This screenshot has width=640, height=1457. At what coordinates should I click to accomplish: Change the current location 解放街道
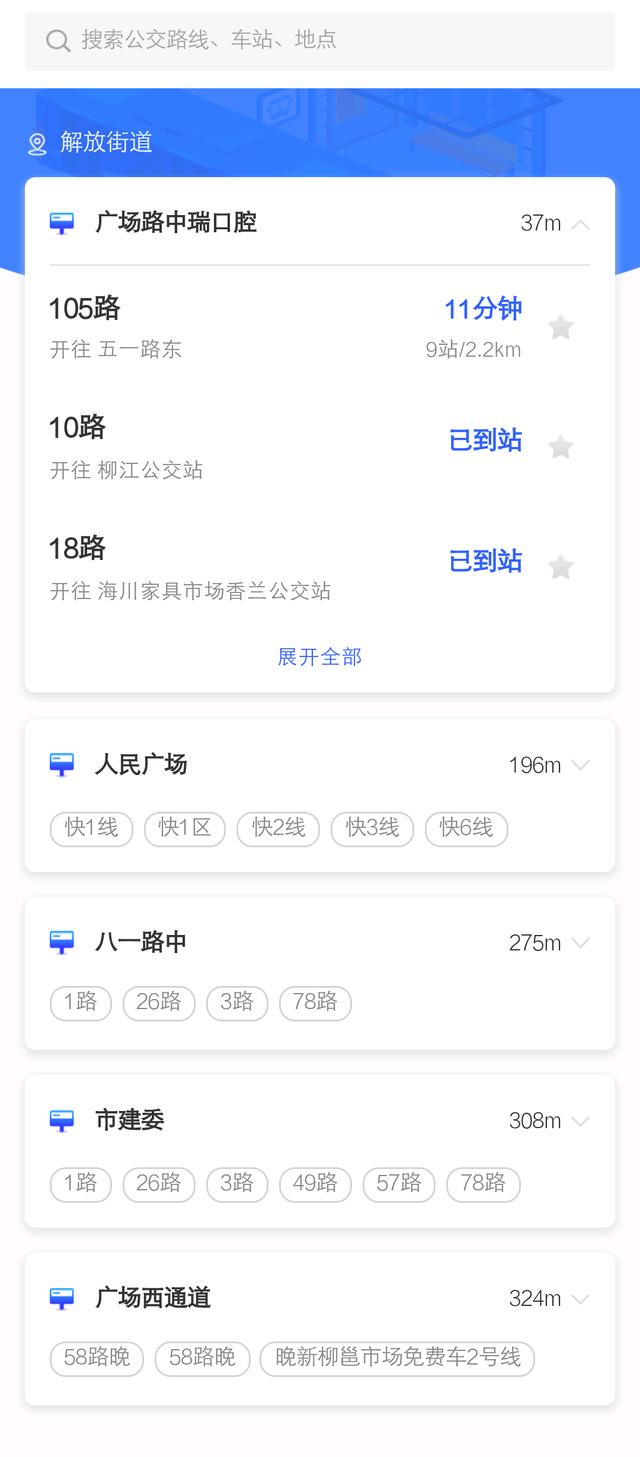pos(105,143)
